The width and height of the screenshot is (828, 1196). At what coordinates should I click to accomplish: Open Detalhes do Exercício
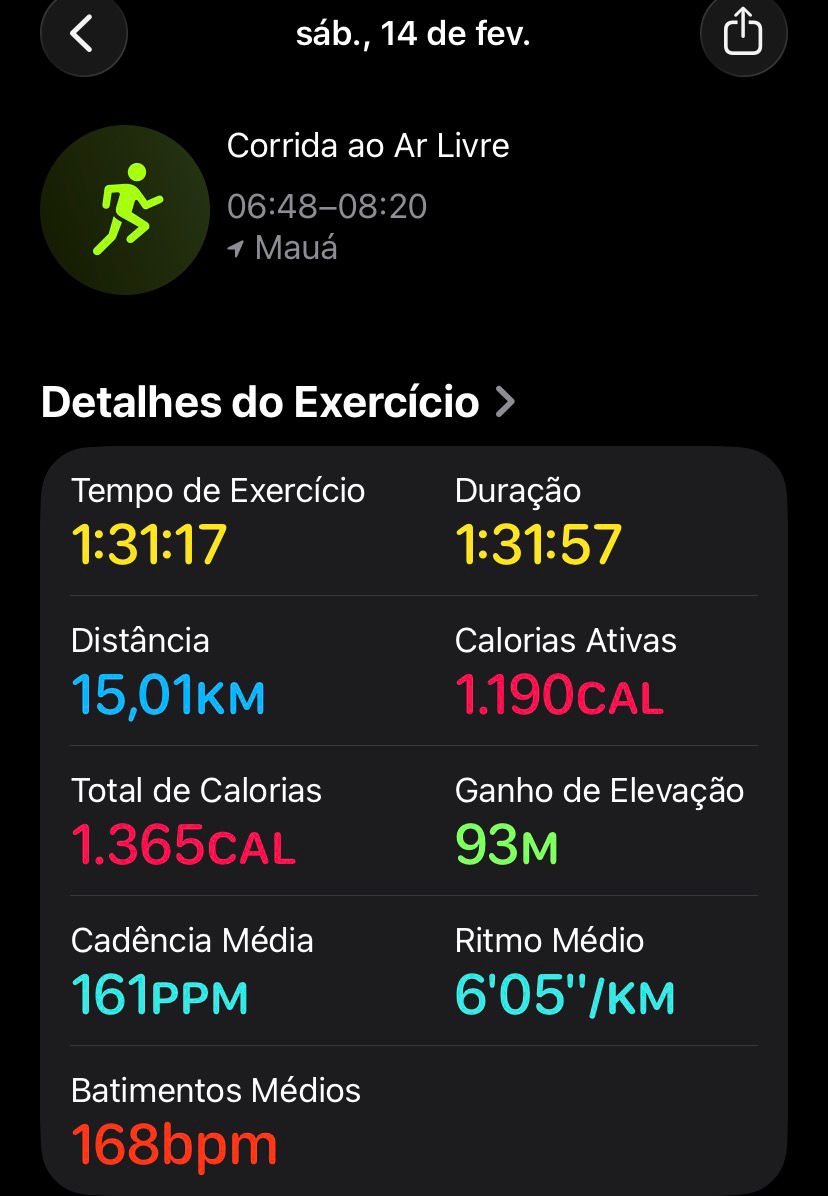278,401
